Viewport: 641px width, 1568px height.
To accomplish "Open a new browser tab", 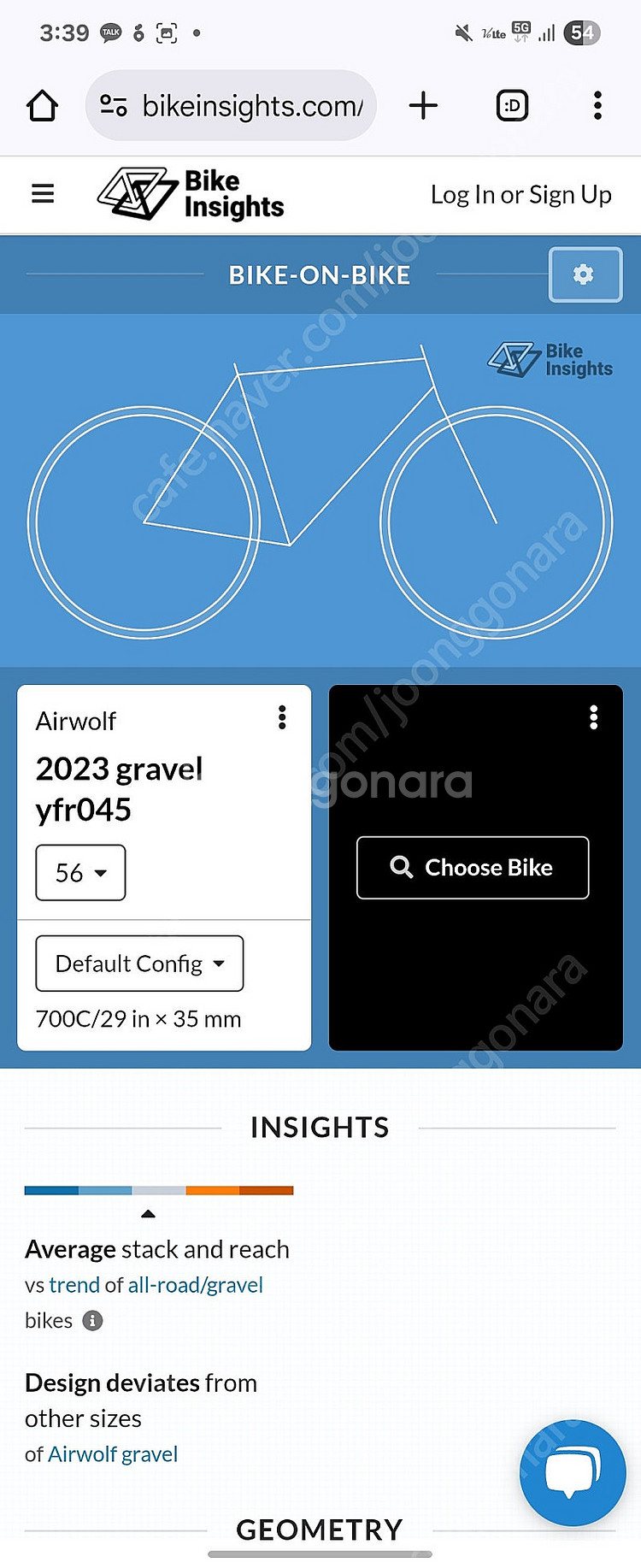I will click(423, 106).
